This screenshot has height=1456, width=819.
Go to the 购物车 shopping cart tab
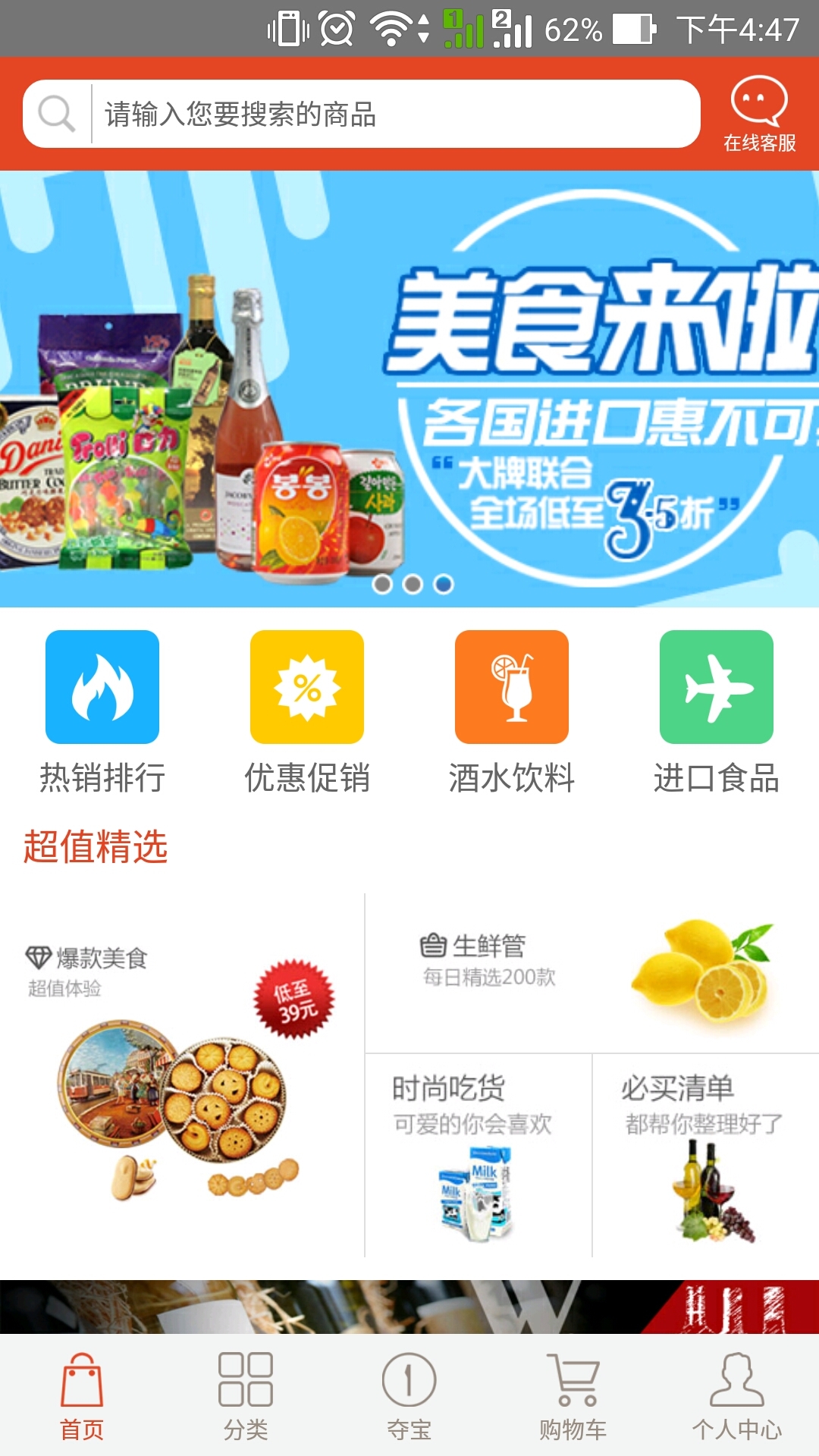[x=573, y=1395]
